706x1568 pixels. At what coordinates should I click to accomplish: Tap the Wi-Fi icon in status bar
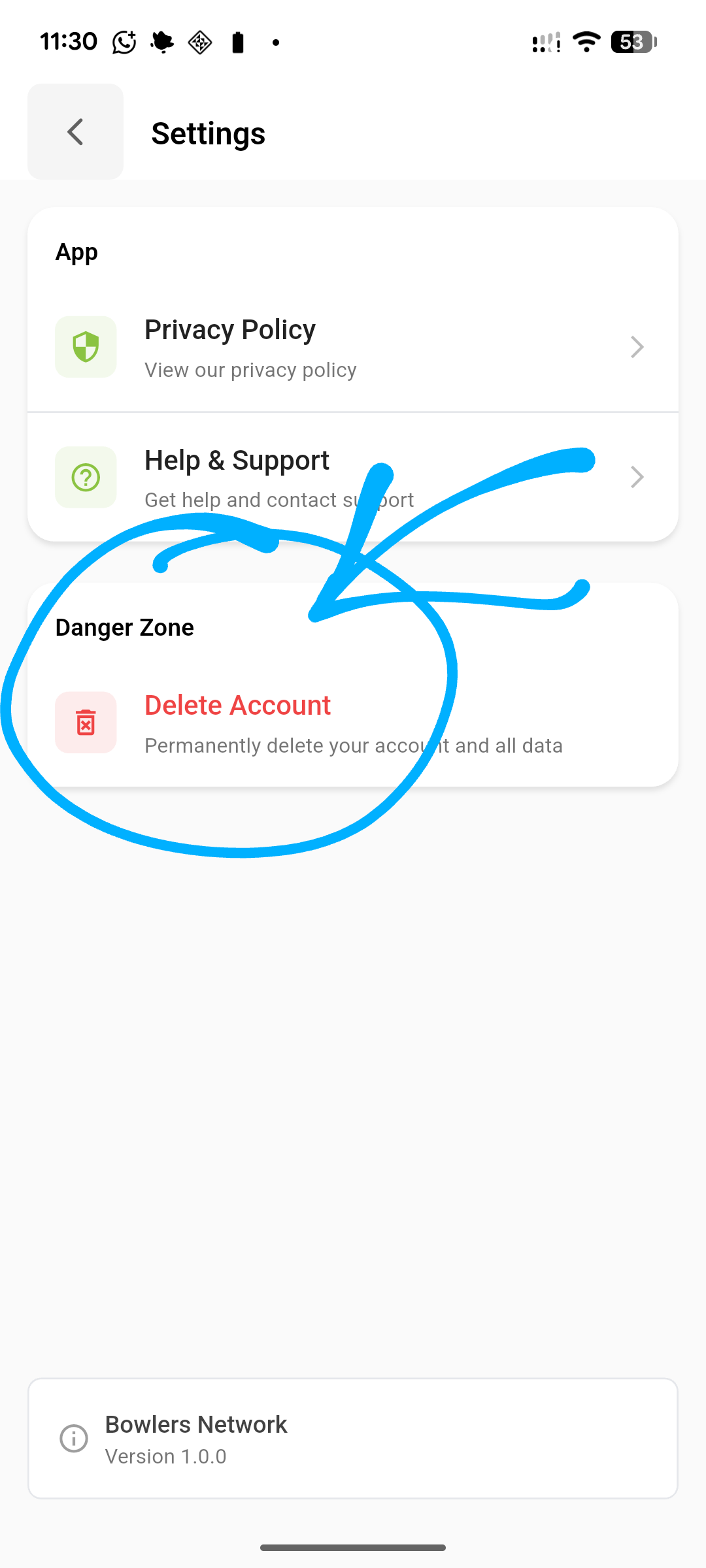click(586, 41)
